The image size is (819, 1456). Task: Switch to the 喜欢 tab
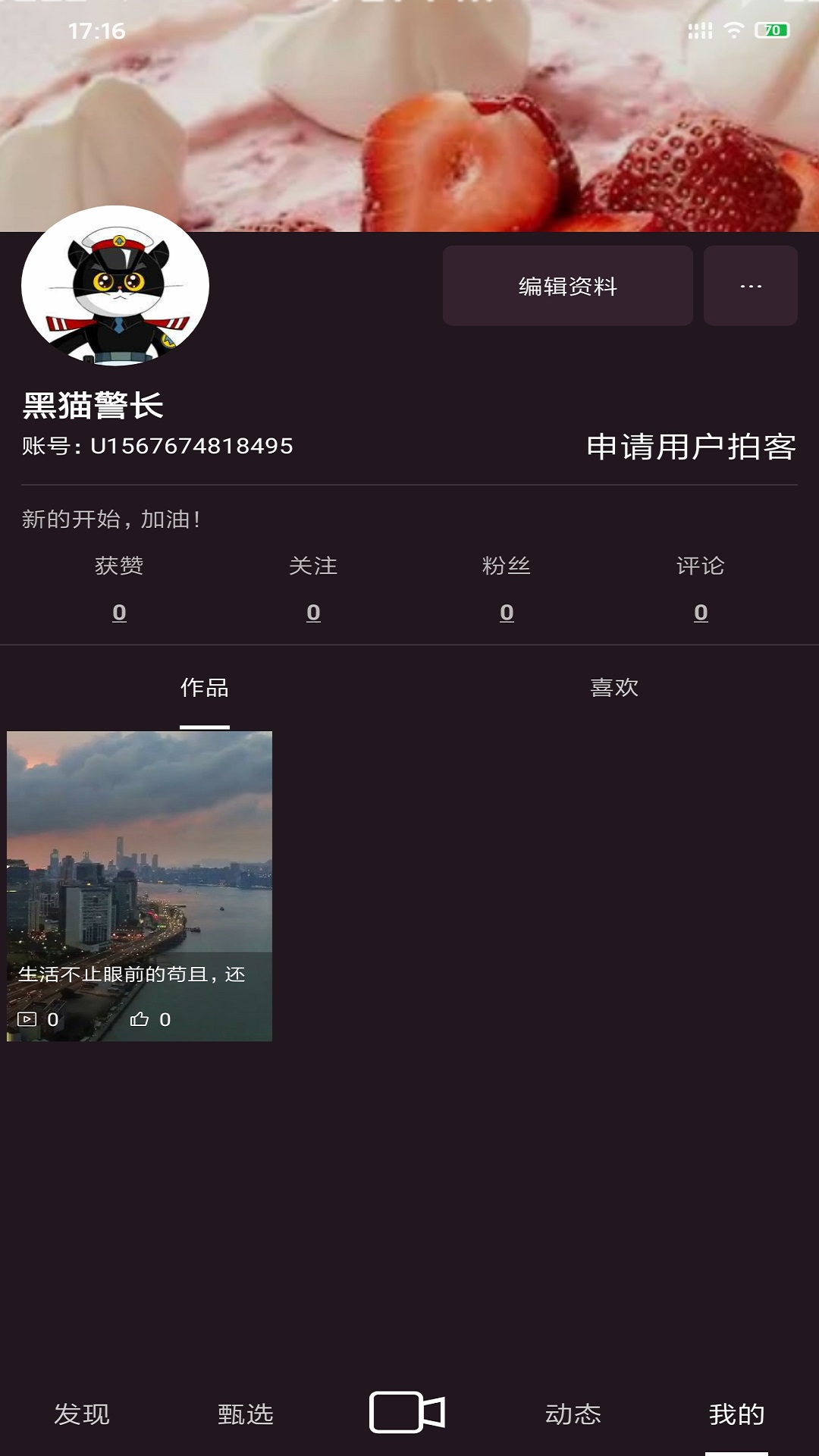pyautogui.click(x=614, y=688)
